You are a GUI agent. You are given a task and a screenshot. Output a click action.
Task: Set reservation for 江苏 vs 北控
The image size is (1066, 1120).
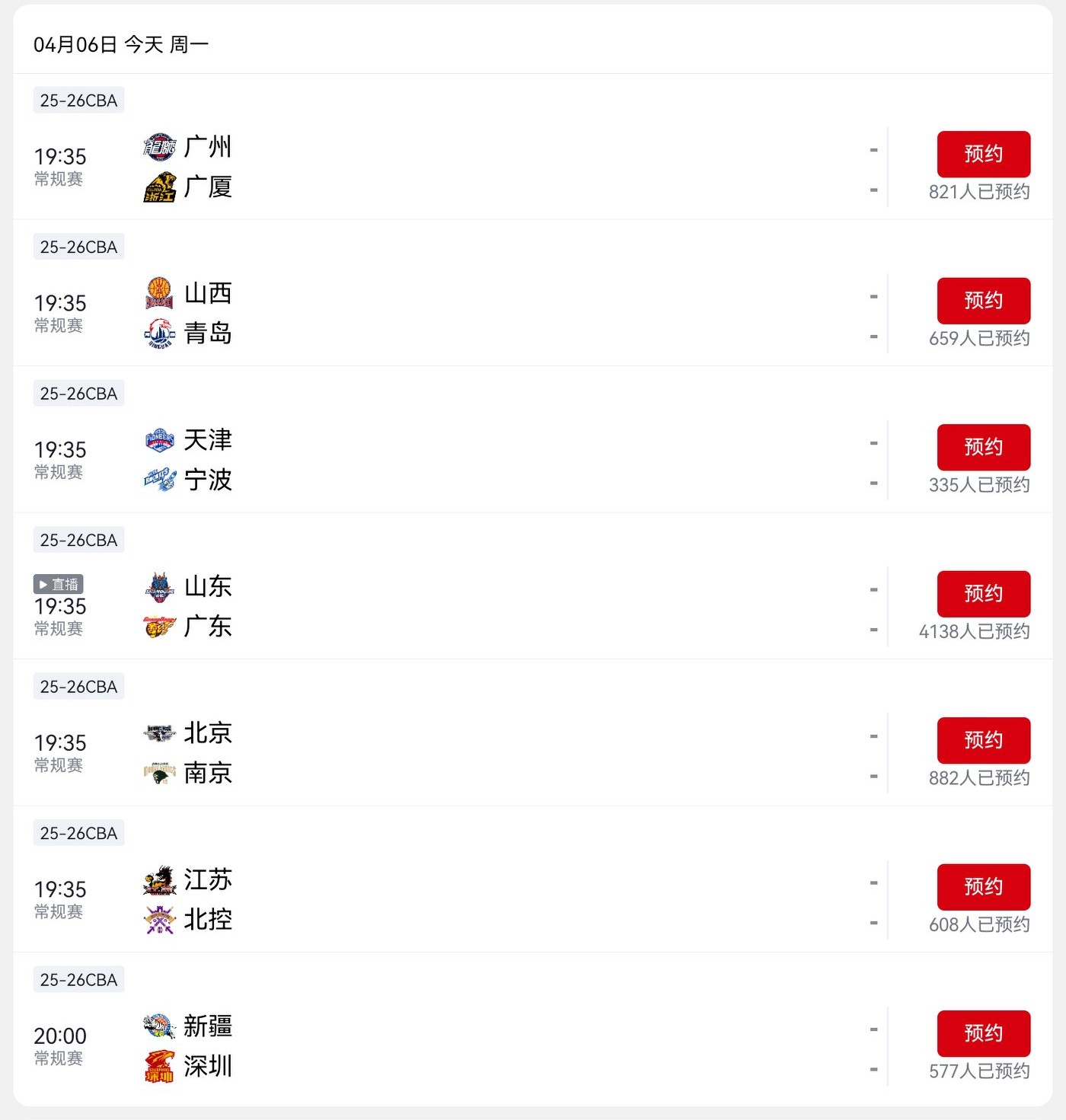(x=983, y=887)
